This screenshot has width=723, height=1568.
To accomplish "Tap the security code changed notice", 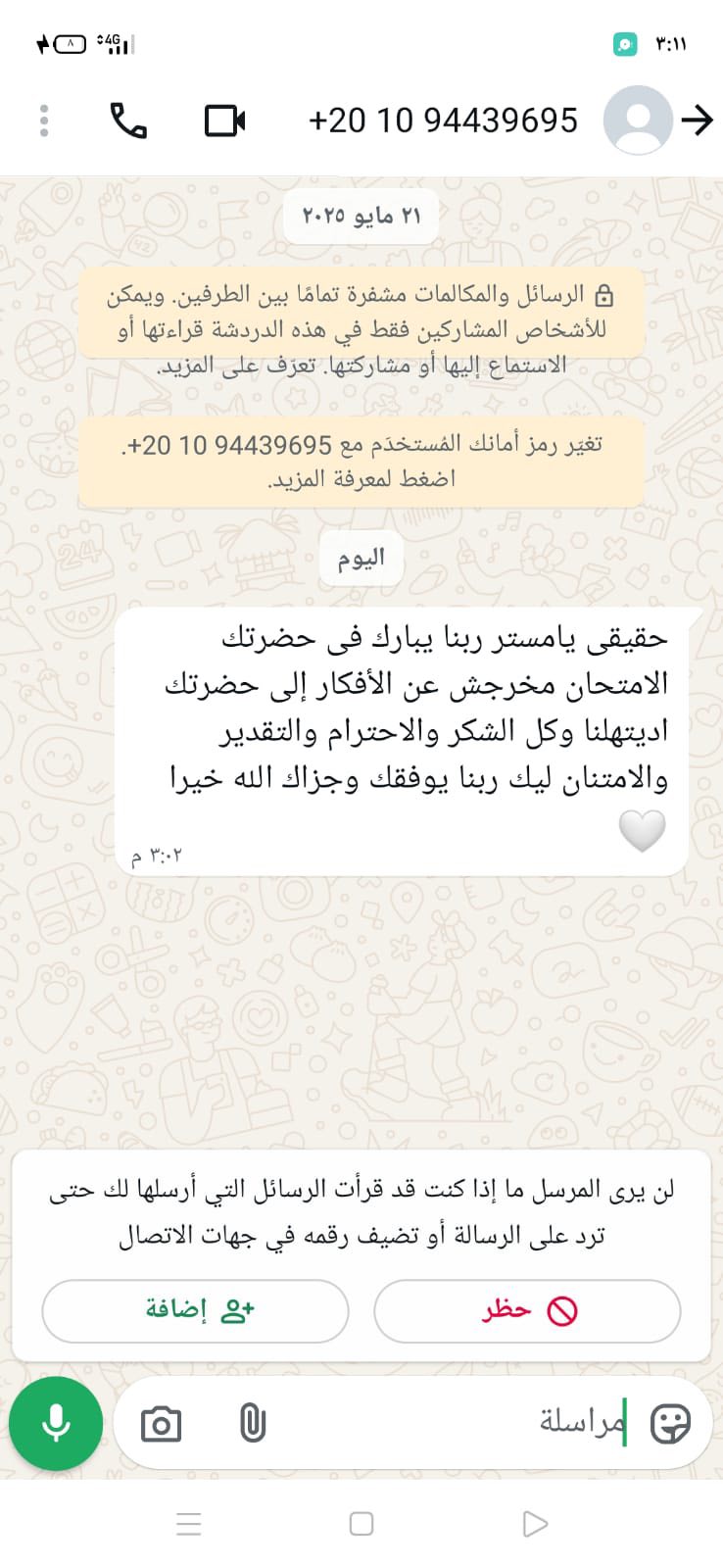I will (361, 461).
